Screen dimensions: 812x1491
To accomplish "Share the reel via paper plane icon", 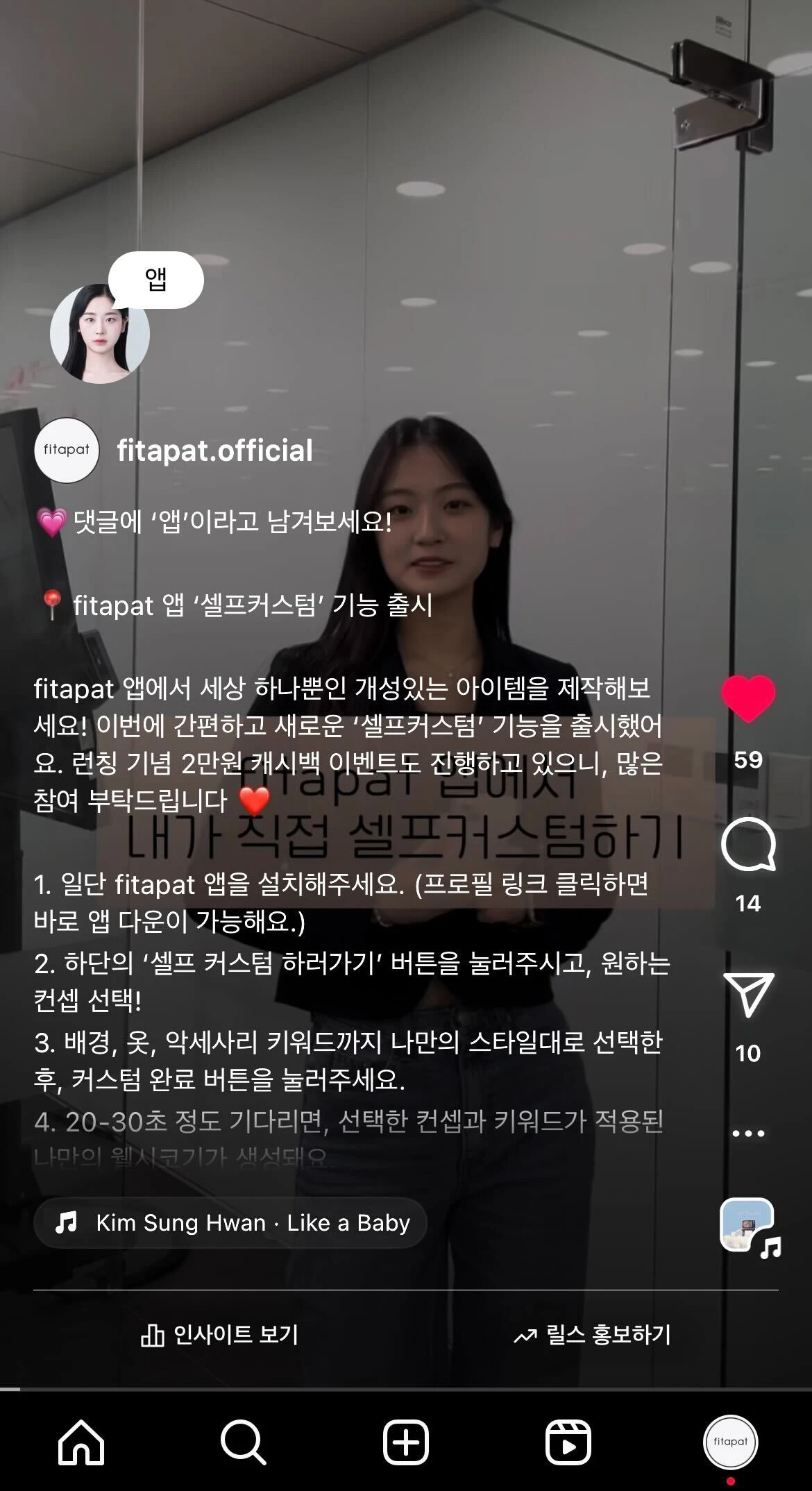I will pos(747,995).
